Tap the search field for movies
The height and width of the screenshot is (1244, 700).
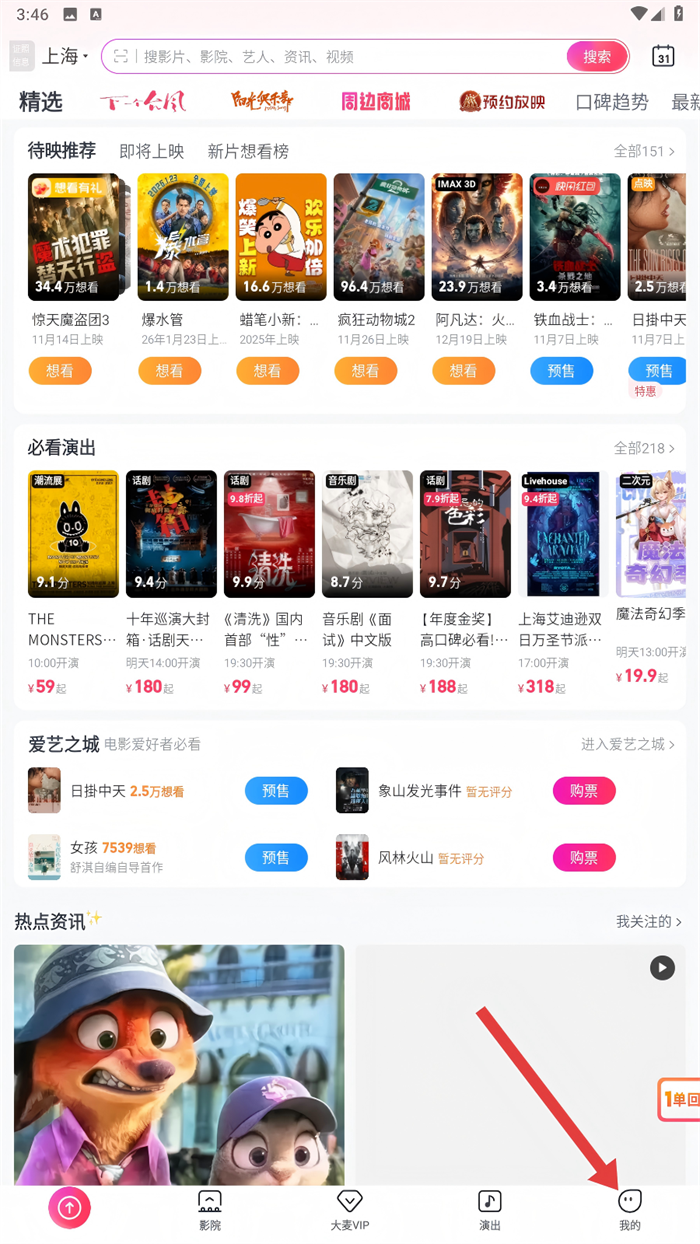pyautogui.click(x=340, y=57)
